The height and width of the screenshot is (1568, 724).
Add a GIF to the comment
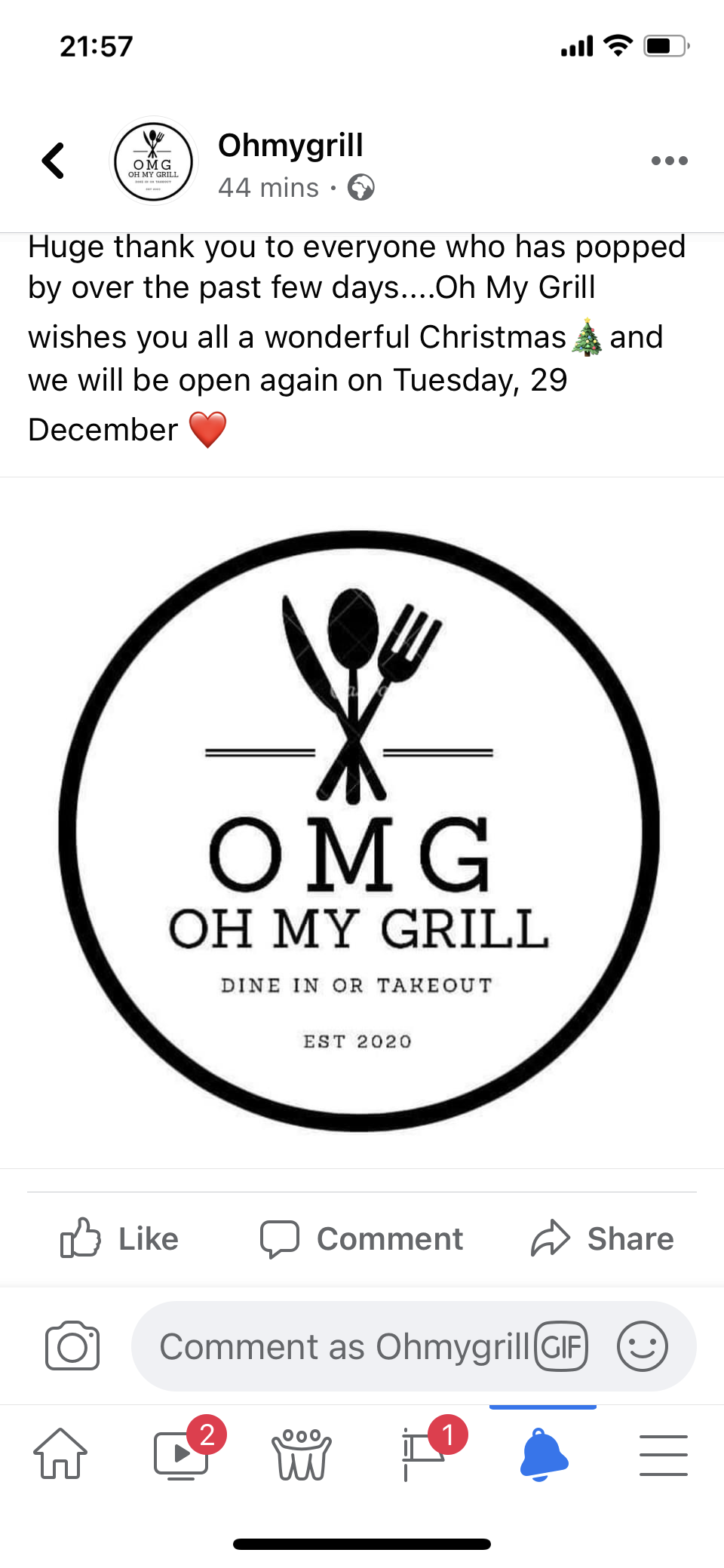tap(561, 1346)
